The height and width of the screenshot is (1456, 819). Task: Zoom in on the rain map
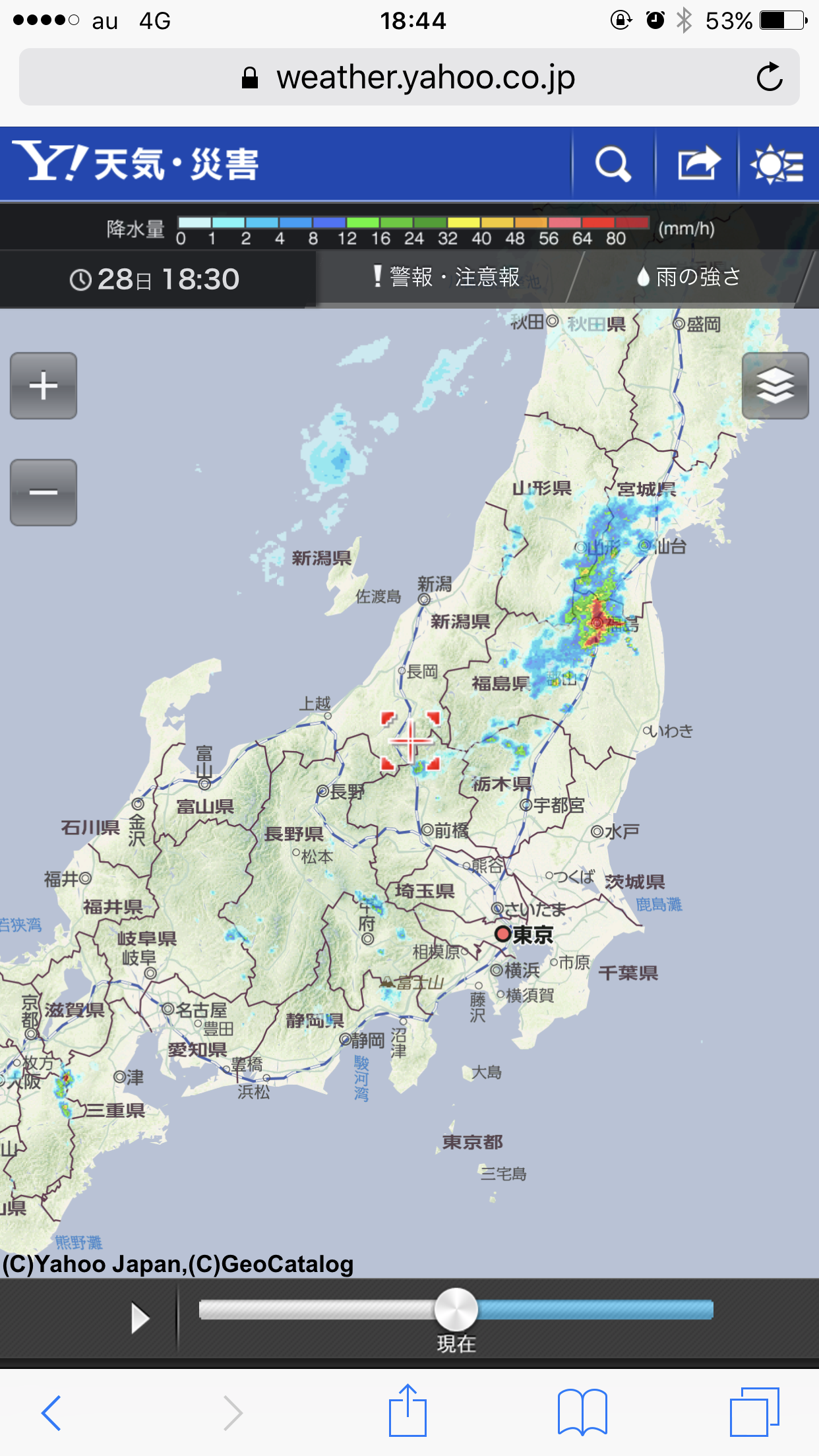click(x=44, y=386)
